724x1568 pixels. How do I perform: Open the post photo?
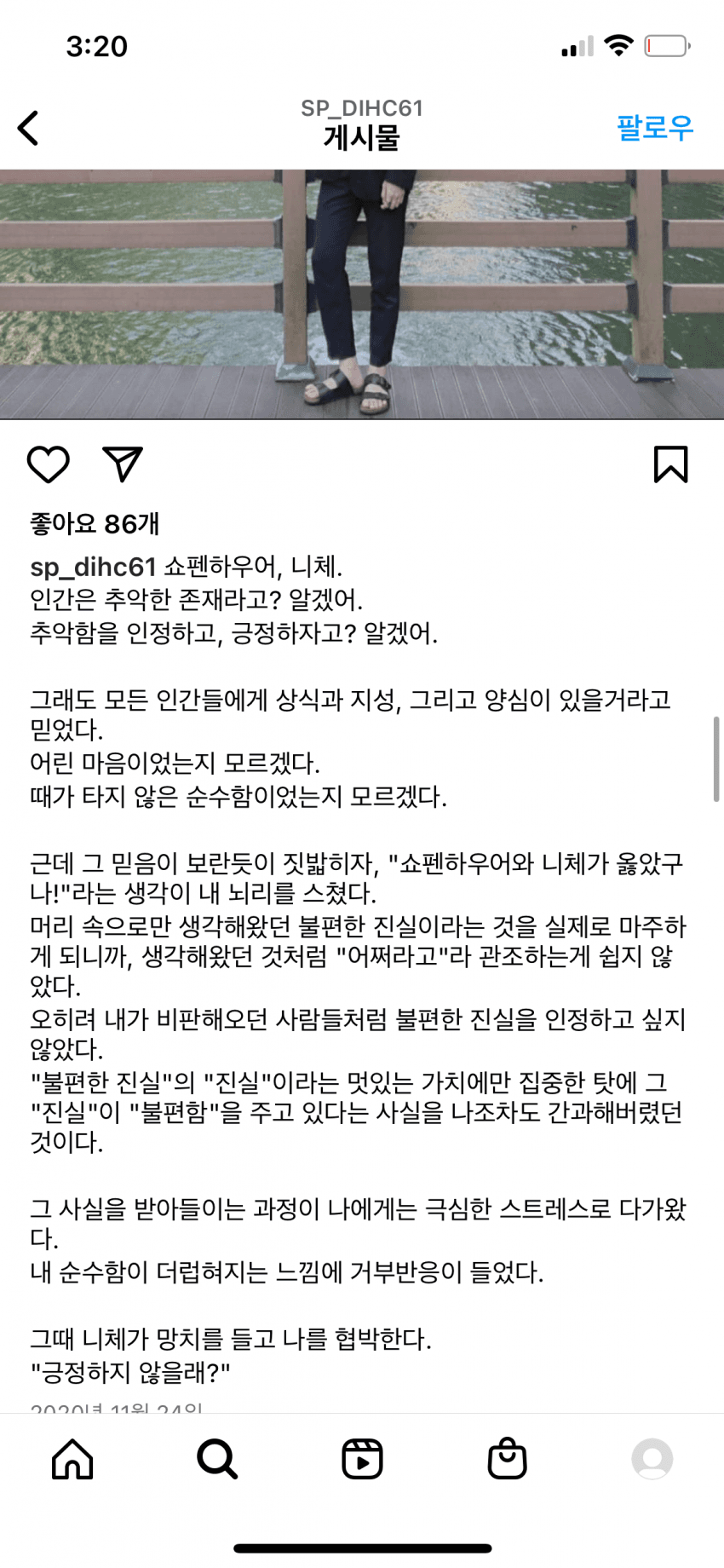coord(362,294)
